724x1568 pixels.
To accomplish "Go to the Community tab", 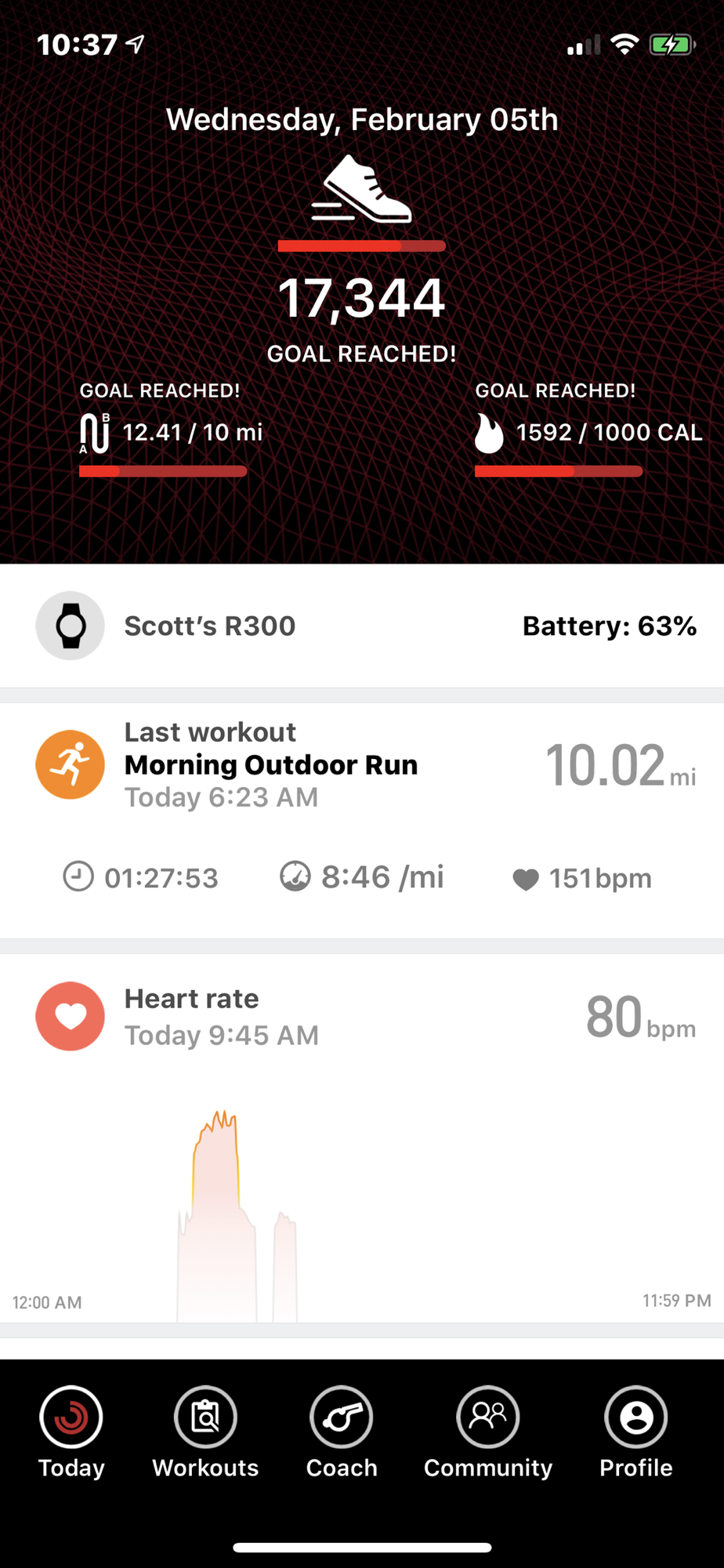I will (x=488, y=1432).
